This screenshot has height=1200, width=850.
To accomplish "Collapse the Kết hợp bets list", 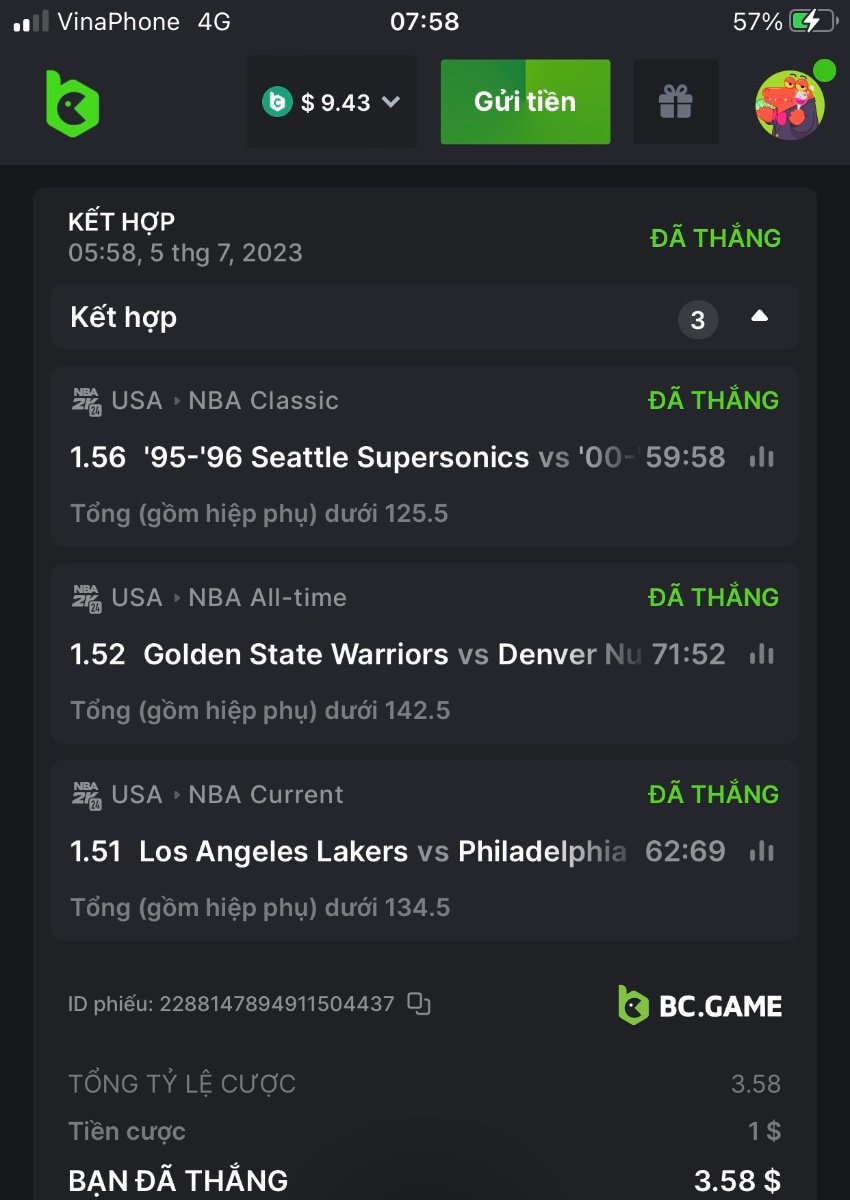I will (x=759, y=317).
